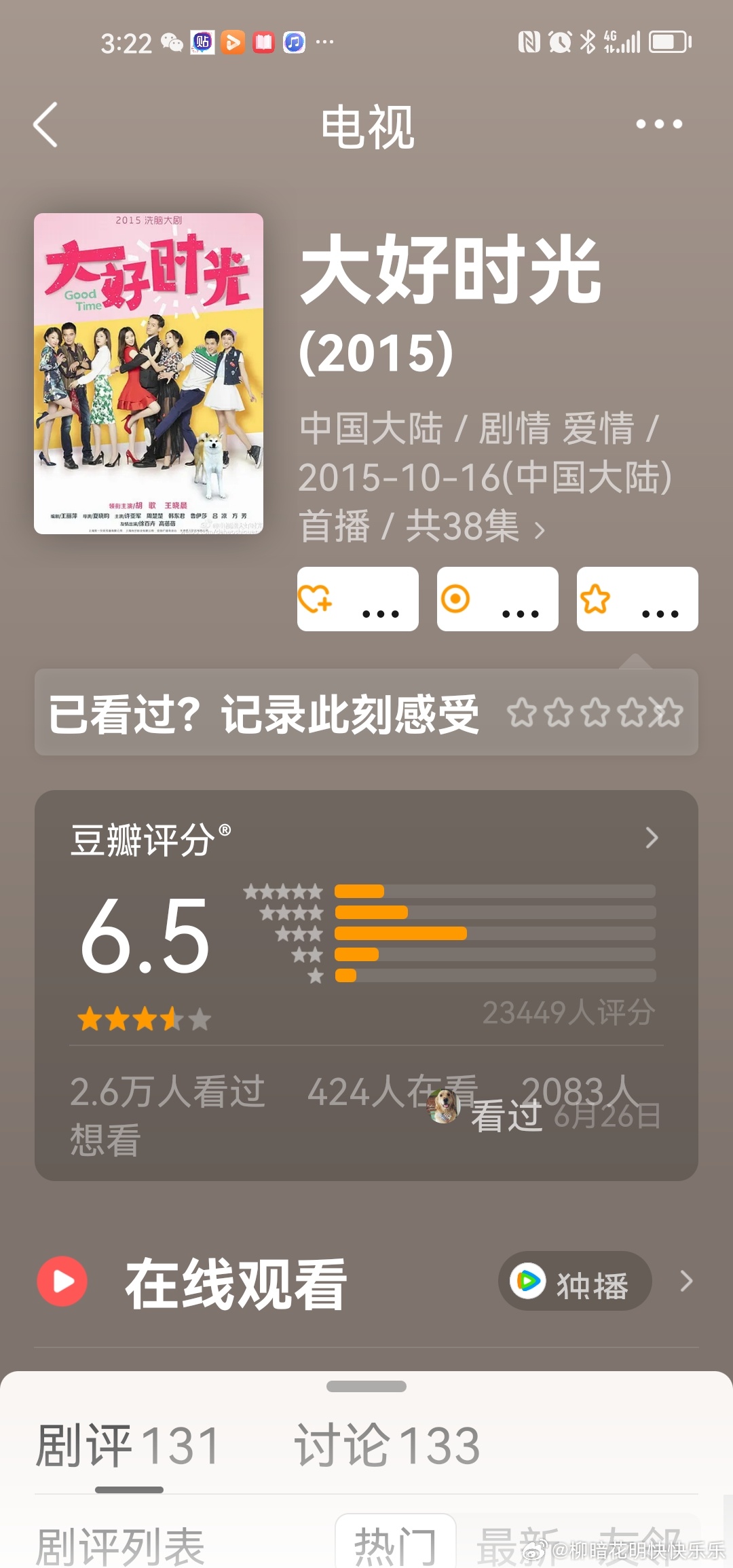This screenshot has width=733, height=1568.
Task: Go back with the top-left arrow
Action: click(x=45, y=125)
